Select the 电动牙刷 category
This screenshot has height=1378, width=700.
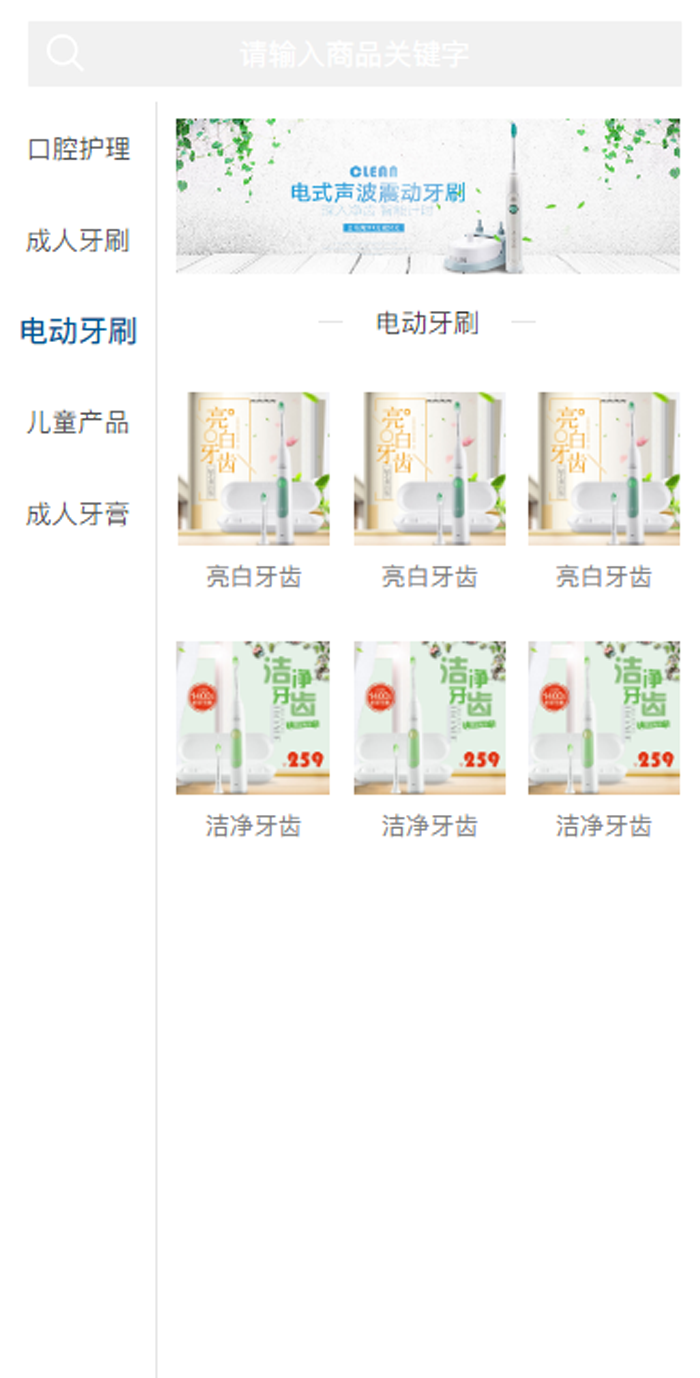pos(78,331)
